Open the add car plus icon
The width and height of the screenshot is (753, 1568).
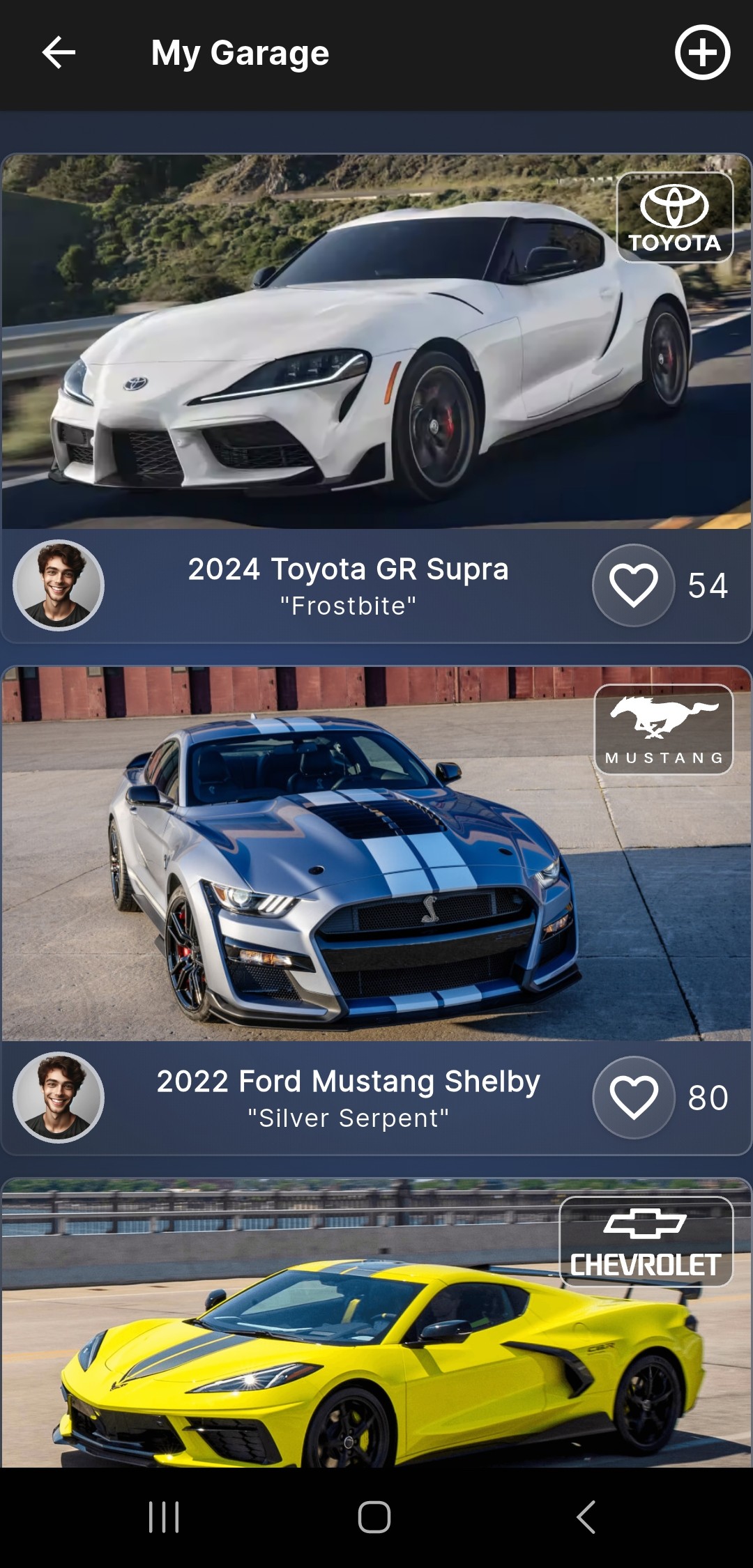coord(701,52)
